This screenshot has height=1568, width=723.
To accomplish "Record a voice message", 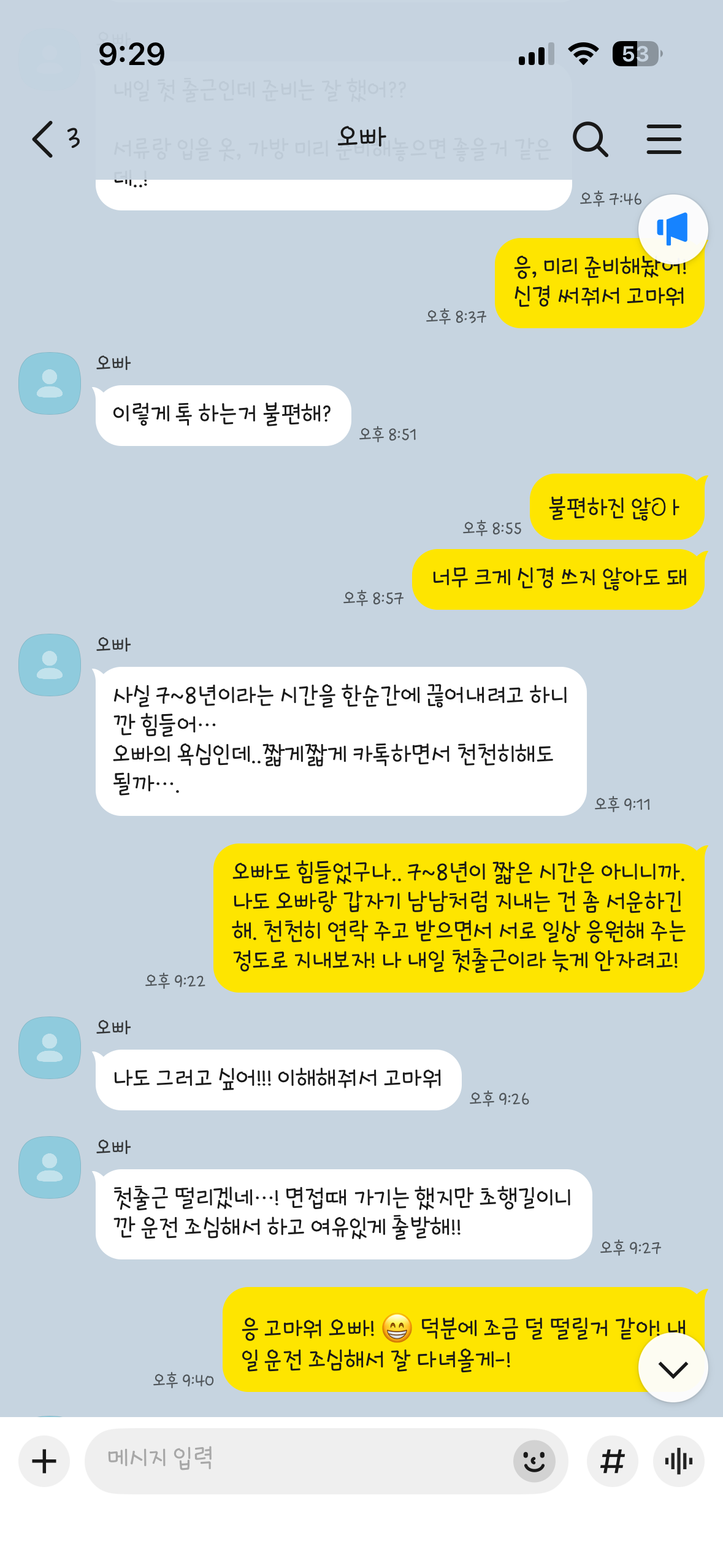I will 678,1461.
